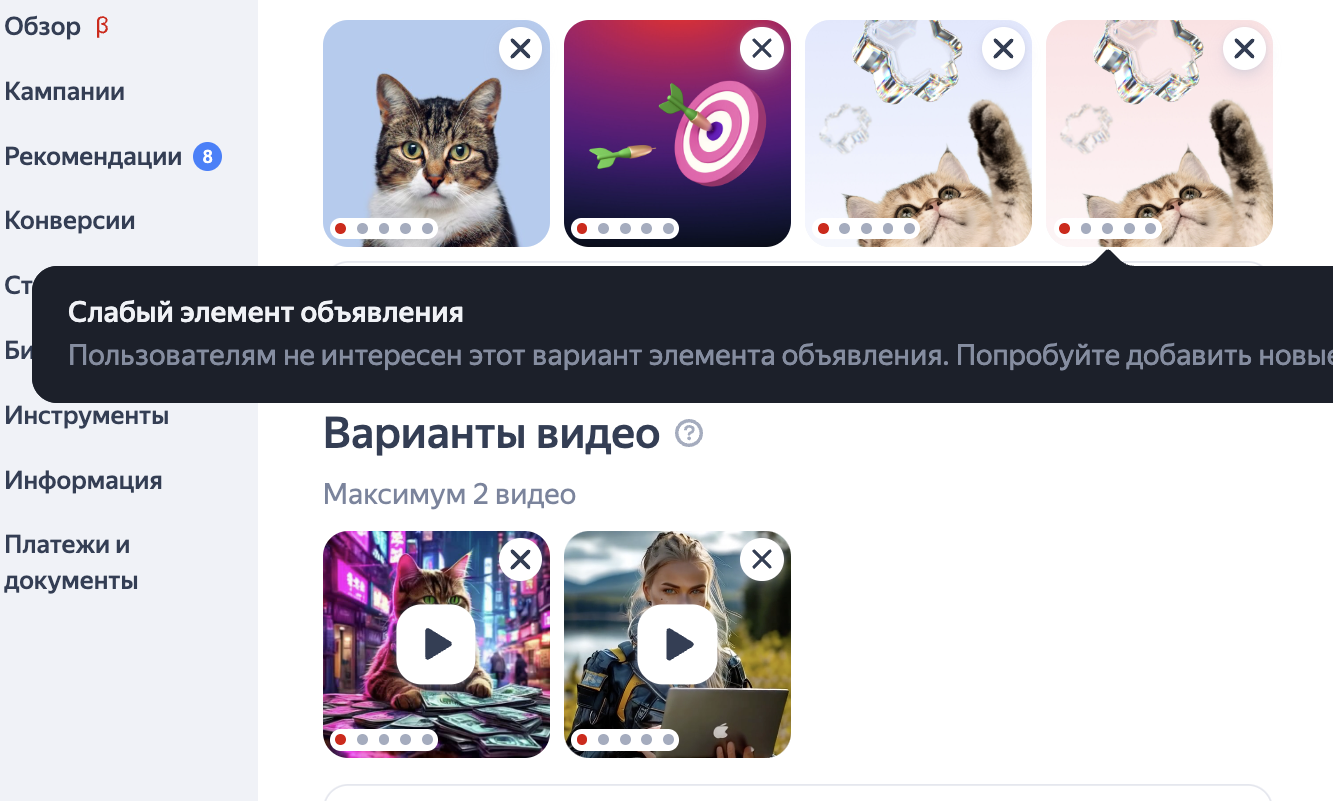Image resolution: width=1333 pixels, height=801 pixels.
Task: Open the Инструменты menu item
Action: tap(87, 415)
